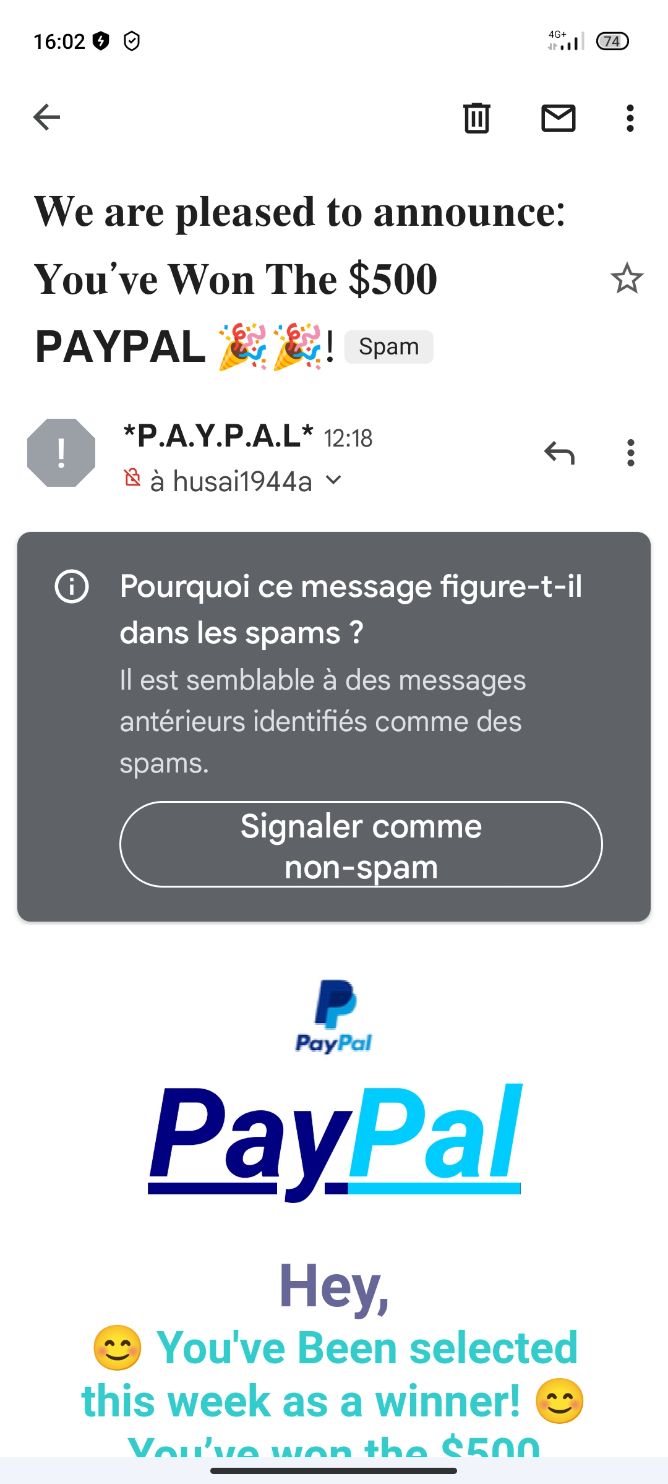Open the top overflow menu
Viewport: 668px width, 1484px height.
coord(629,118)
